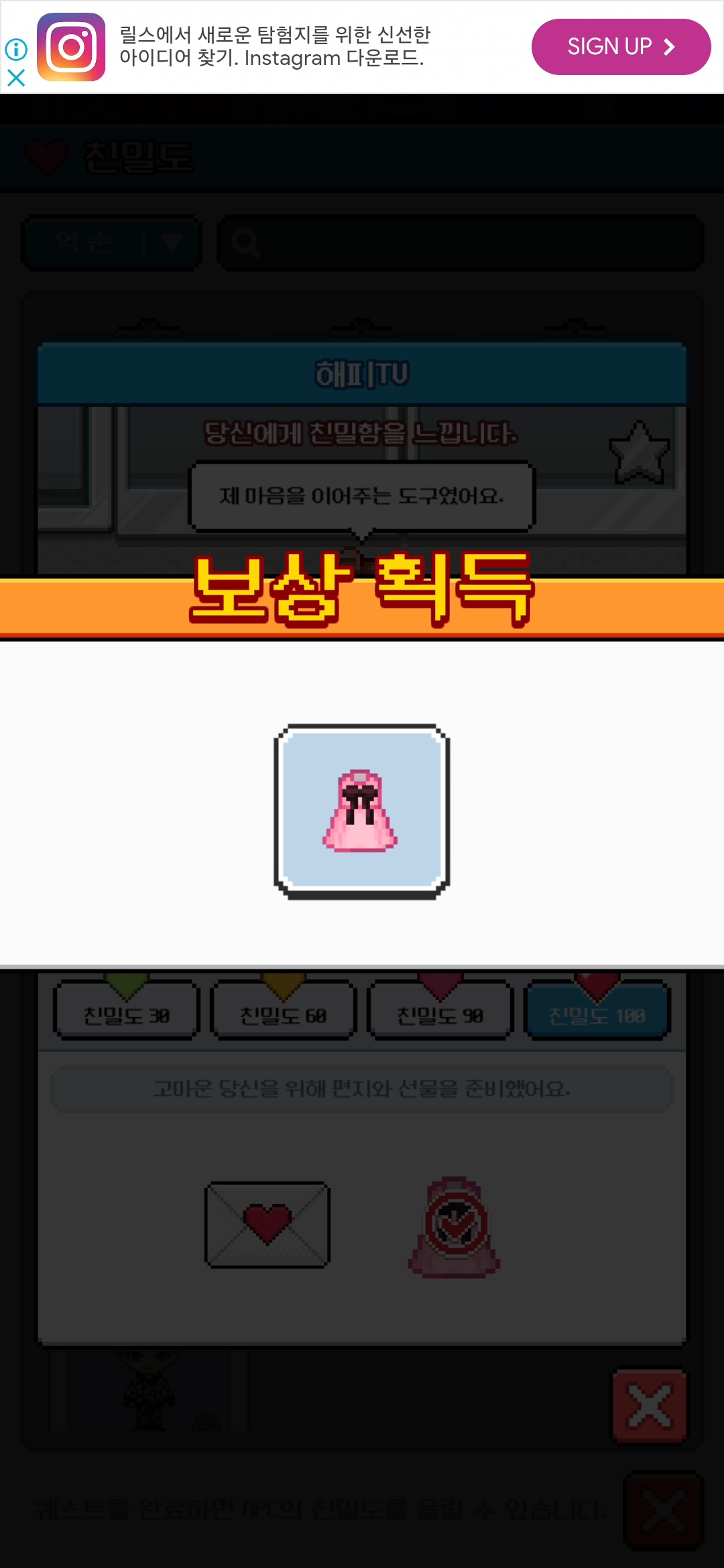Image resolution: width=724 pixels, height=1568 pixels.
Task: Open the ad info icon
Action: [16, 49]
